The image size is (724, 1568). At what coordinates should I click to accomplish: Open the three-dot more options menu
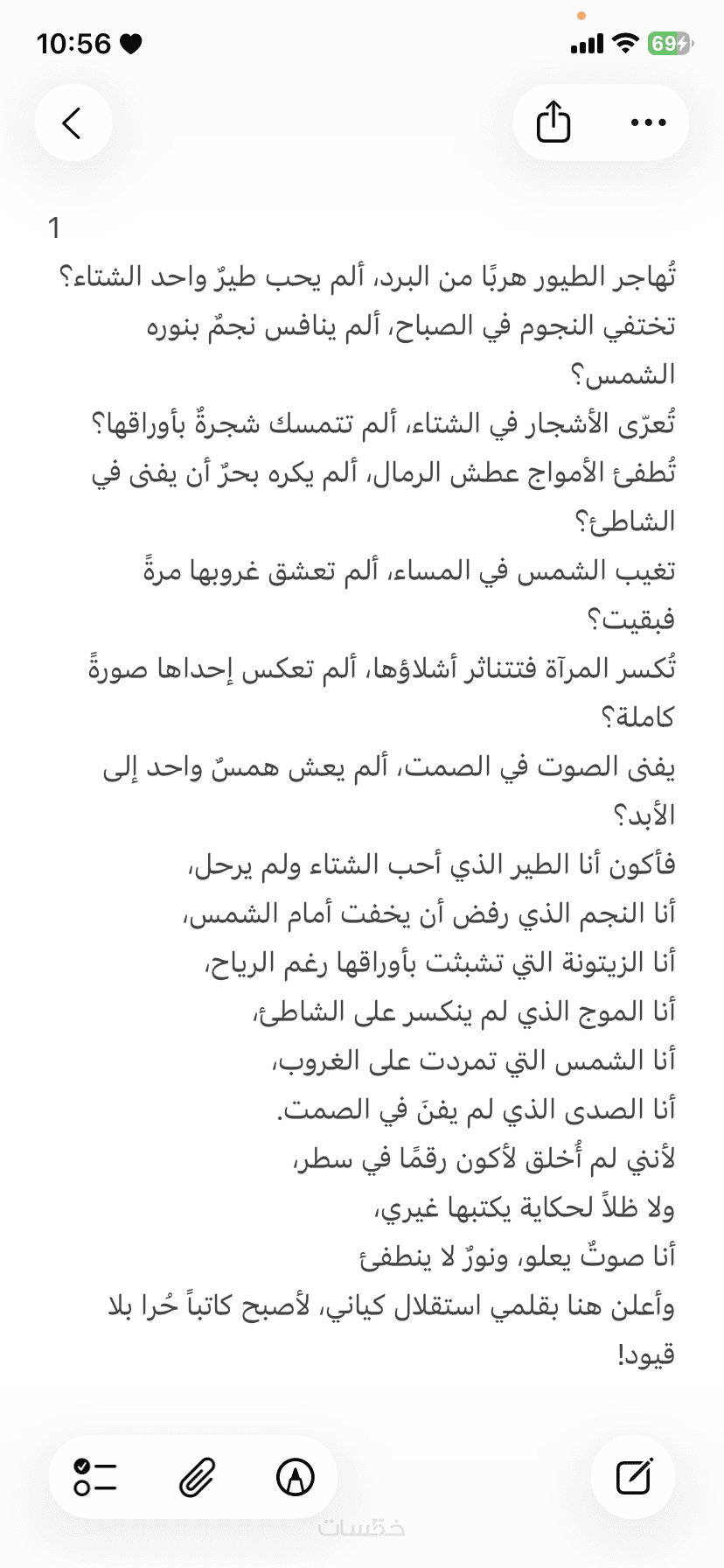click(x=648, y=122)
